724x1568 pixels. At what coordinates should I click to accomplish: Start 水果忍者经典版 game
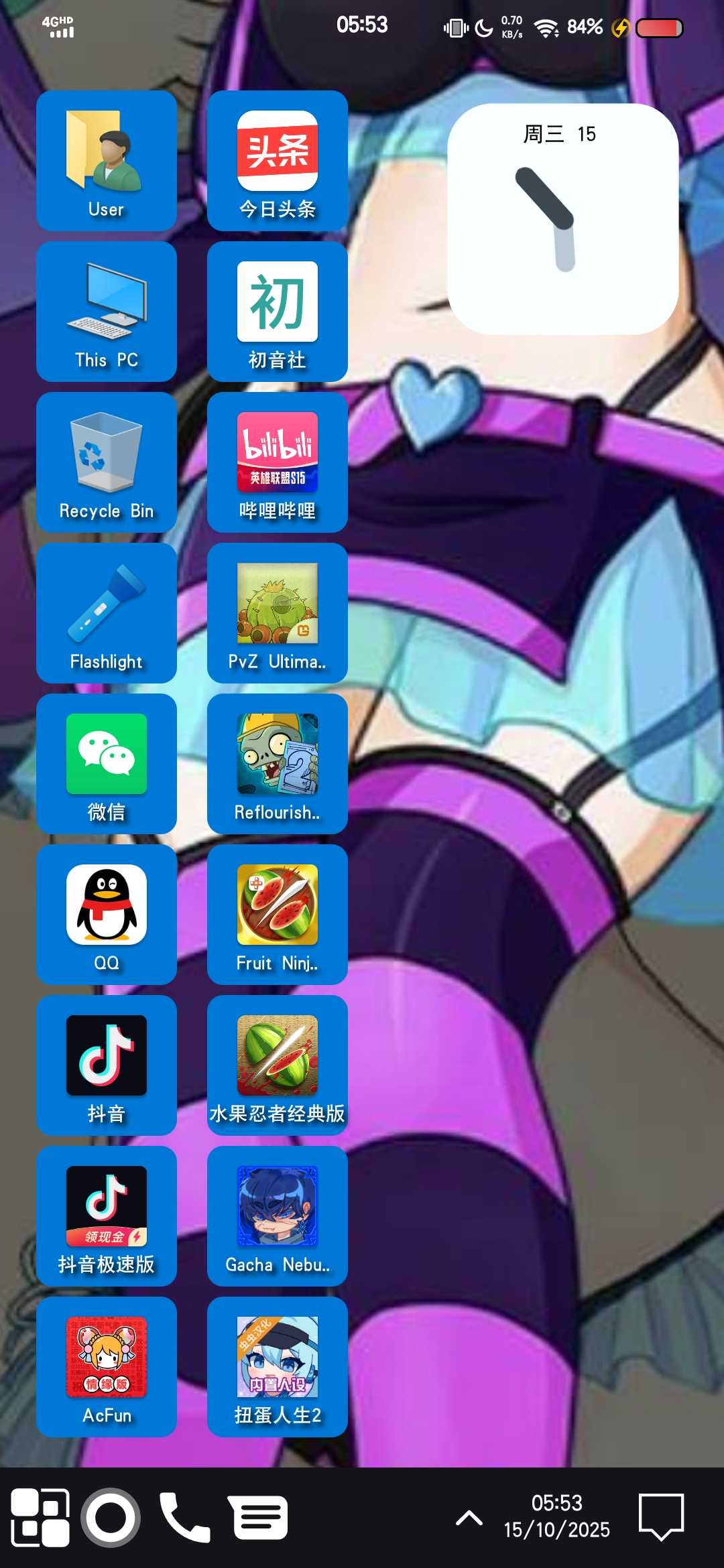click(277, 1065)
